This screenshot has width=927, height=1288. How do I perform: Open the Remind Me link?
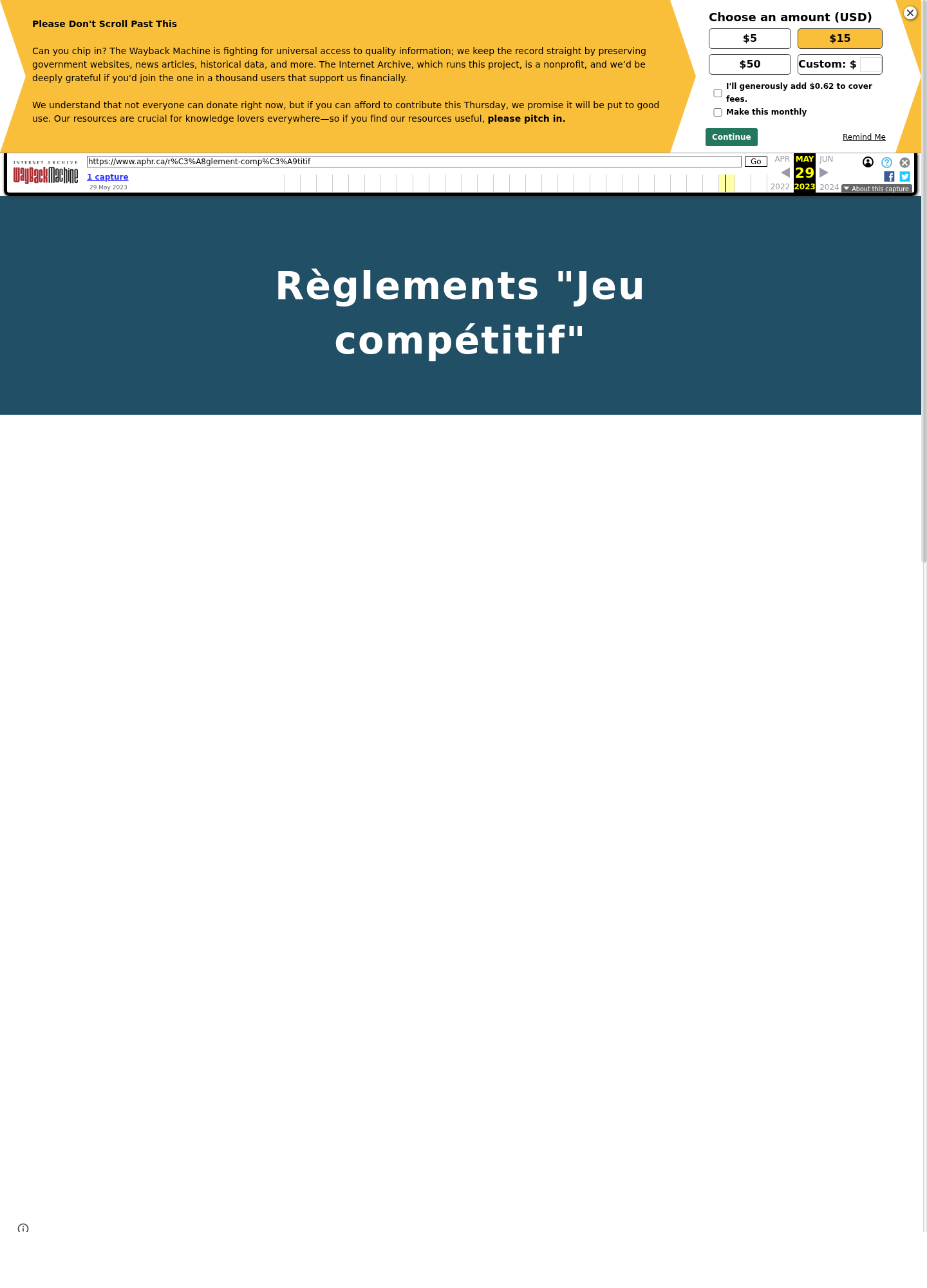click(863, 137)
